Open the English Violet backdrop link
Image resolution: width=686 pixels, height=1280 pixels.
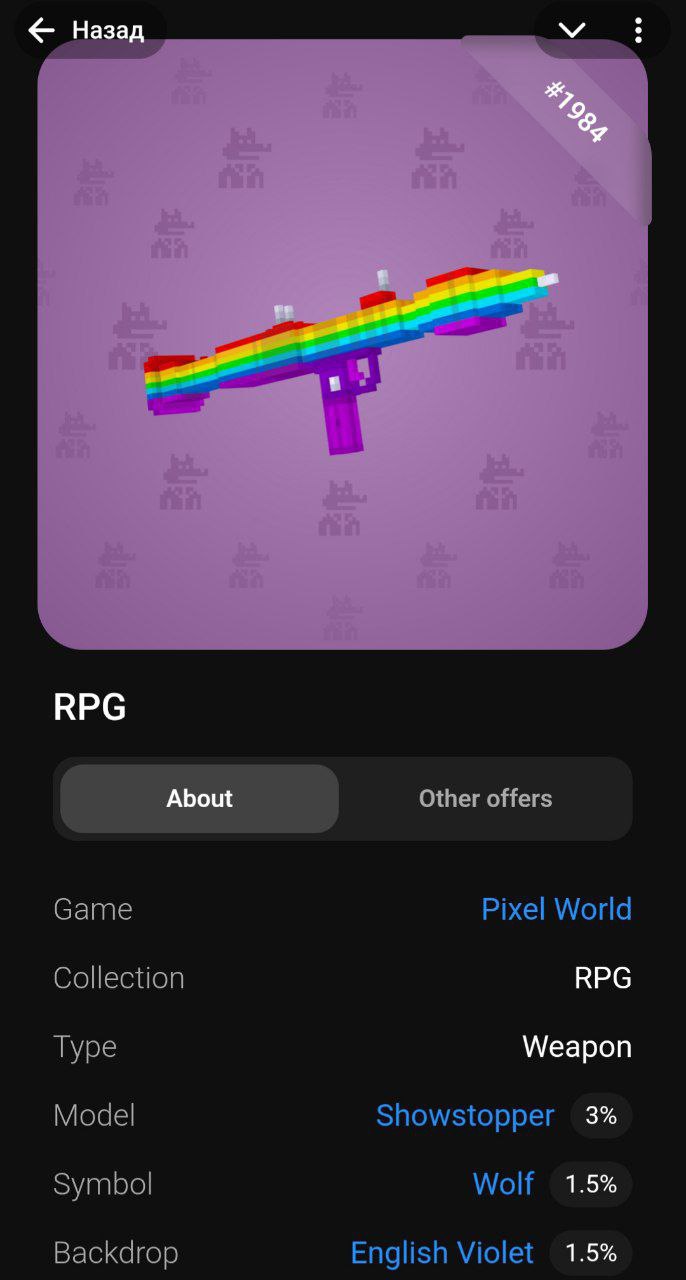pos(442,1252)
